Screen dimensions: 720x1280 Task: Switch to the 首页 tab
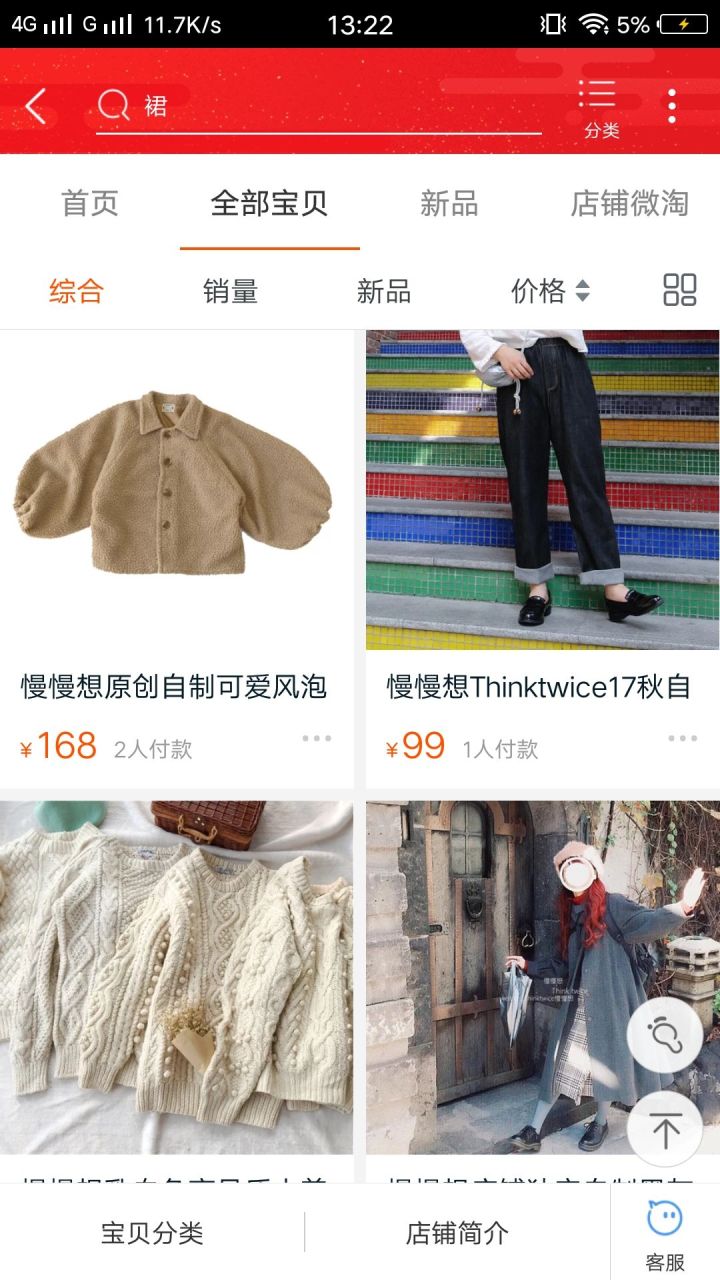90,203
